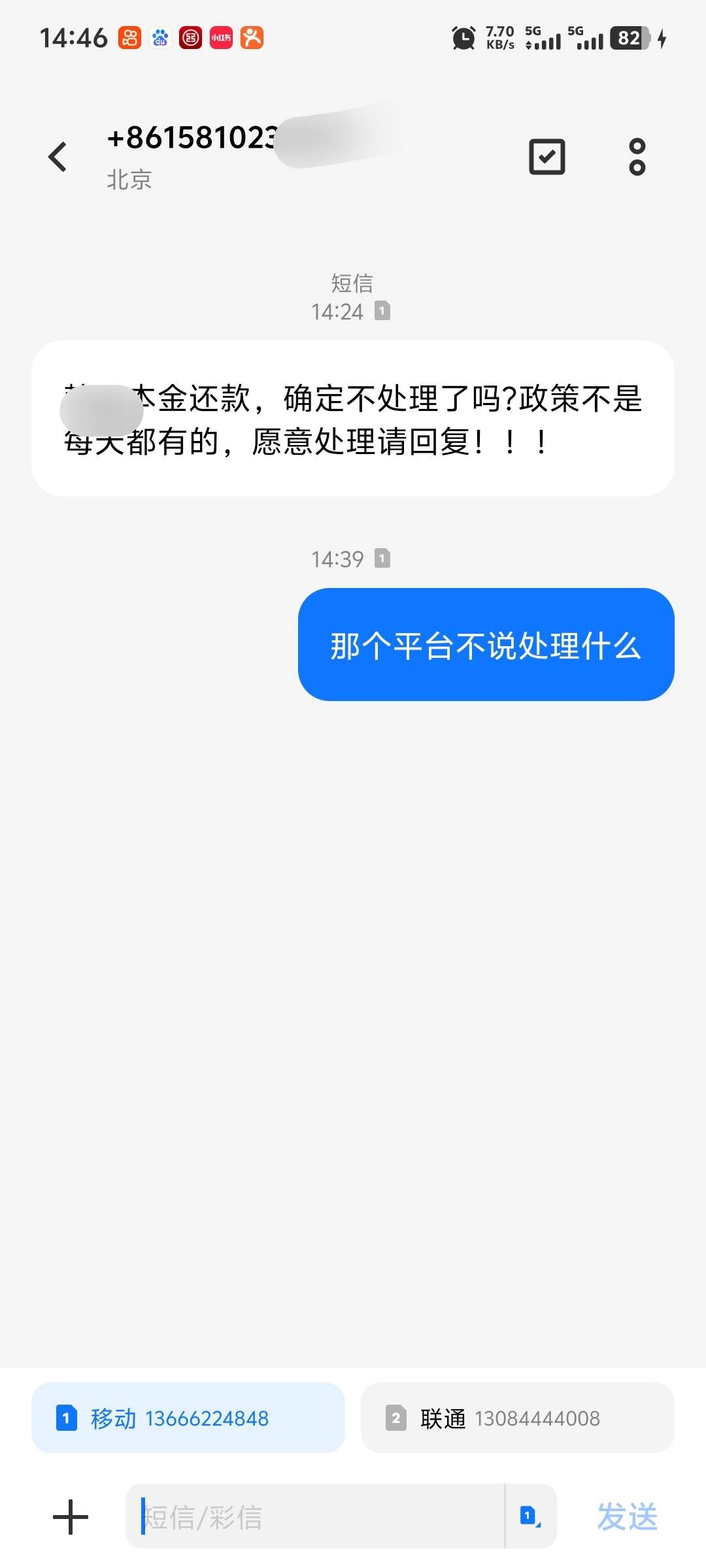Open the overflow menu with two circles
Viewport: 706px width, 1568px height.
click(x=637, y=157)
